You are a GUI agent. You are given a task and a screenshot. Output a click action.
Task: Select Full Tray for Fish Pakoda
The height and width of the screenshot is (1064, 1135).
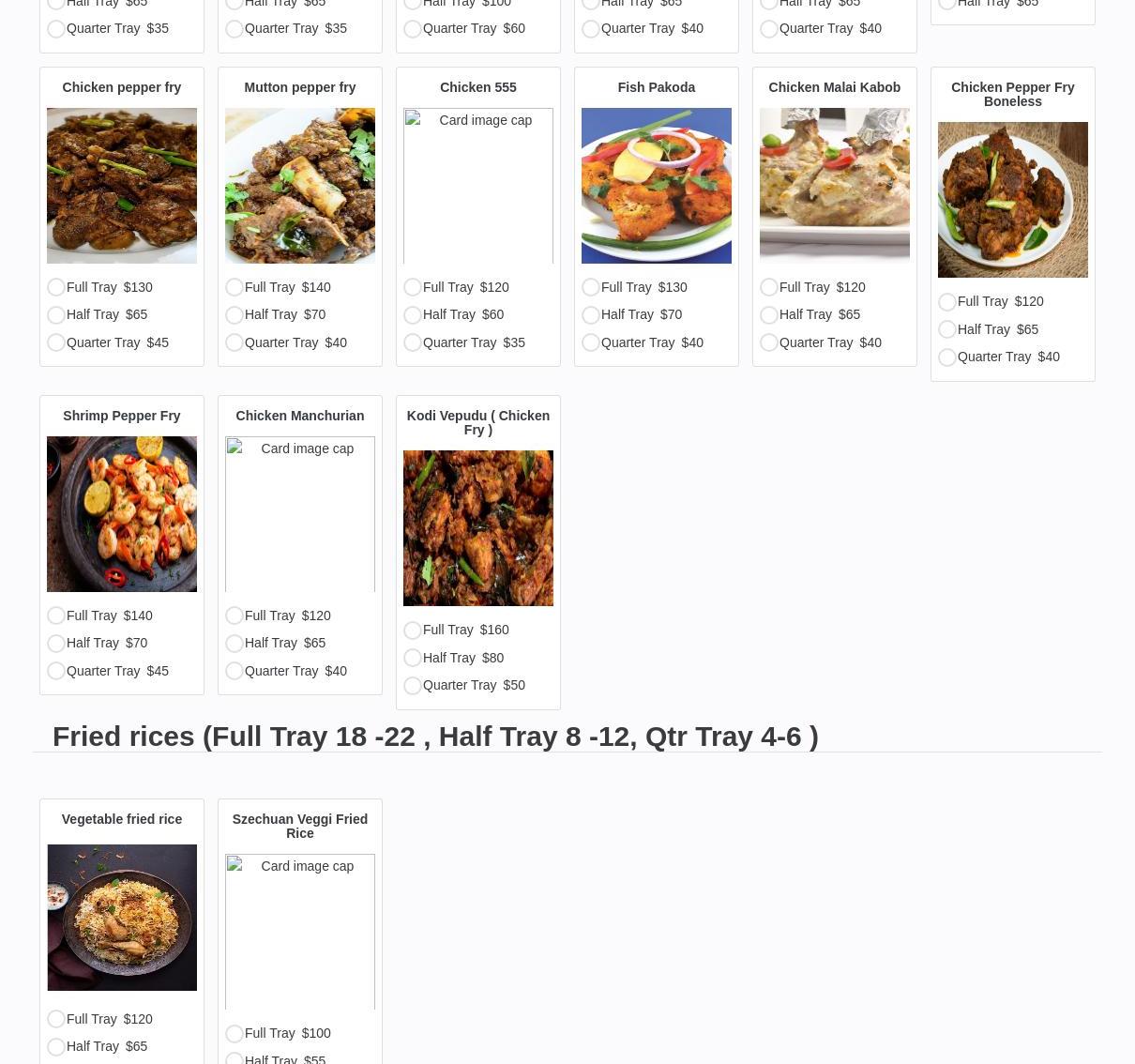coord(591,287)
